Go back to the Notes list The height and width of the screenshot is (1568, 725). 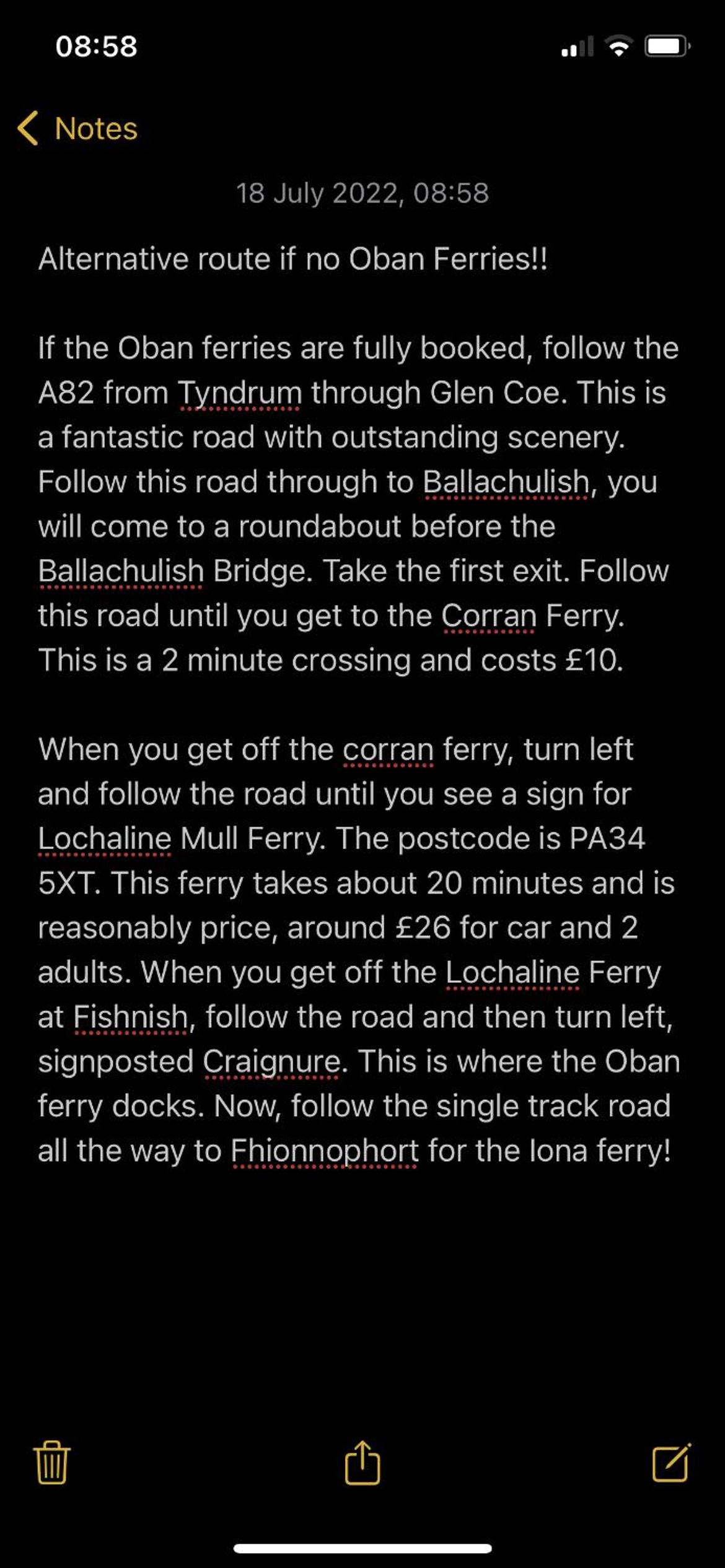click(77, 129)
